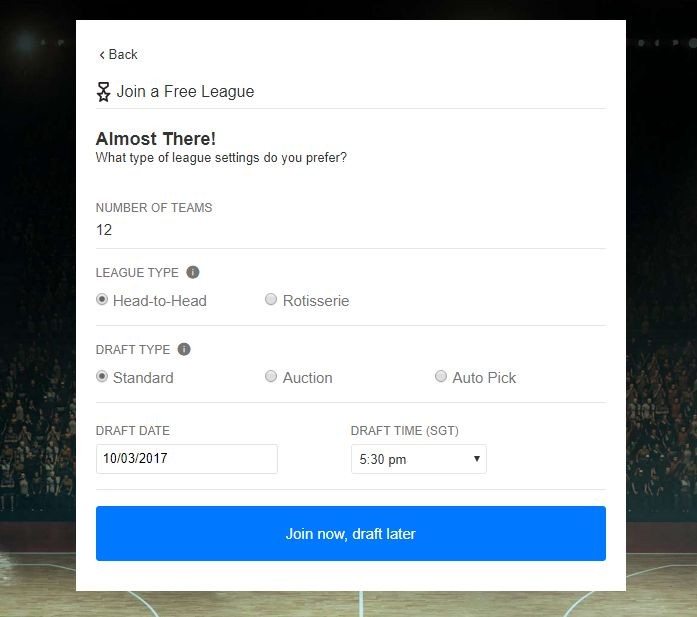Pick Auto Pick draft type
Viewport: 697px width, 617px height.
tap(441, 377)
